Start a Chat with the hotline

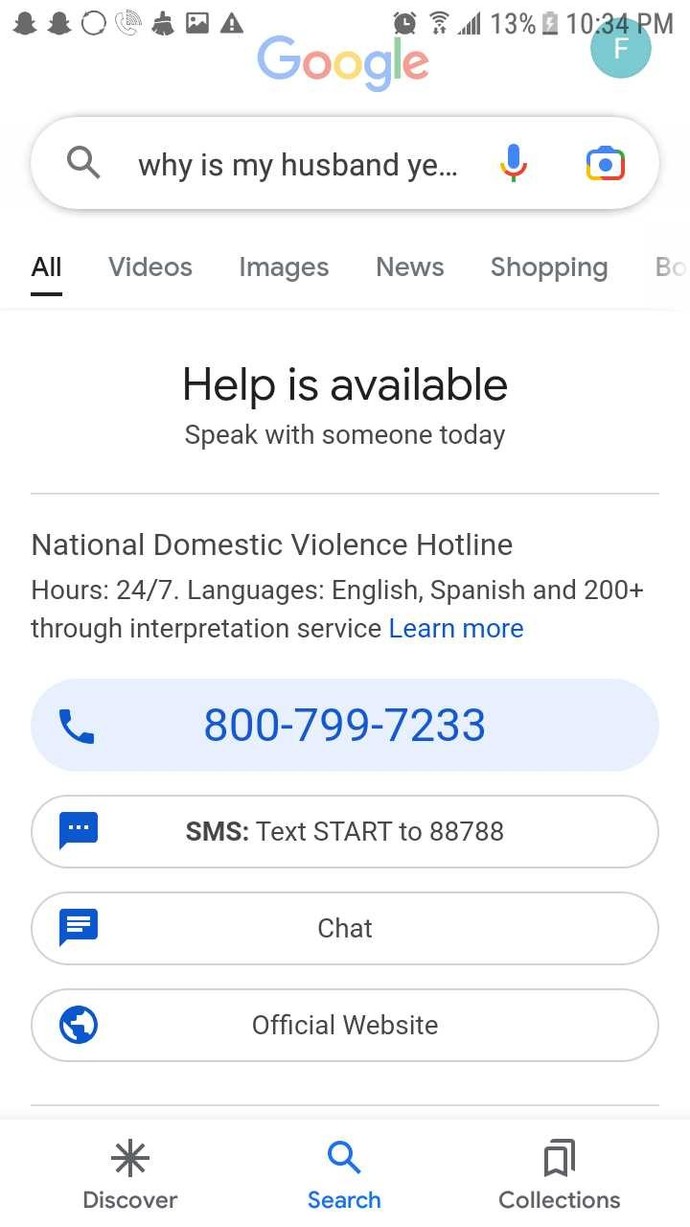pyautogui.click(x=345, y=928)
